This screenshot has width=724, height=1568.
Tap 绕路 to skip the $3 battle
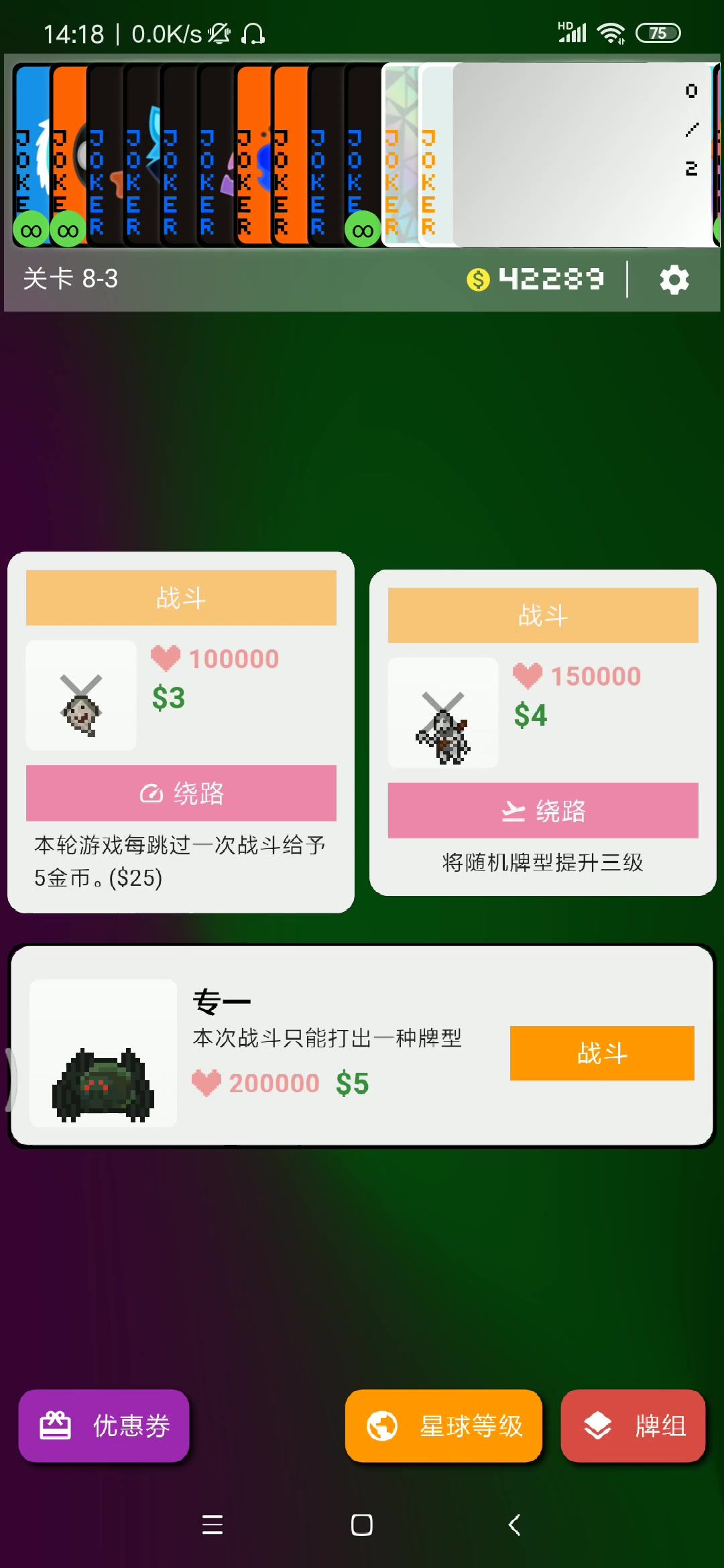[181, 793]
